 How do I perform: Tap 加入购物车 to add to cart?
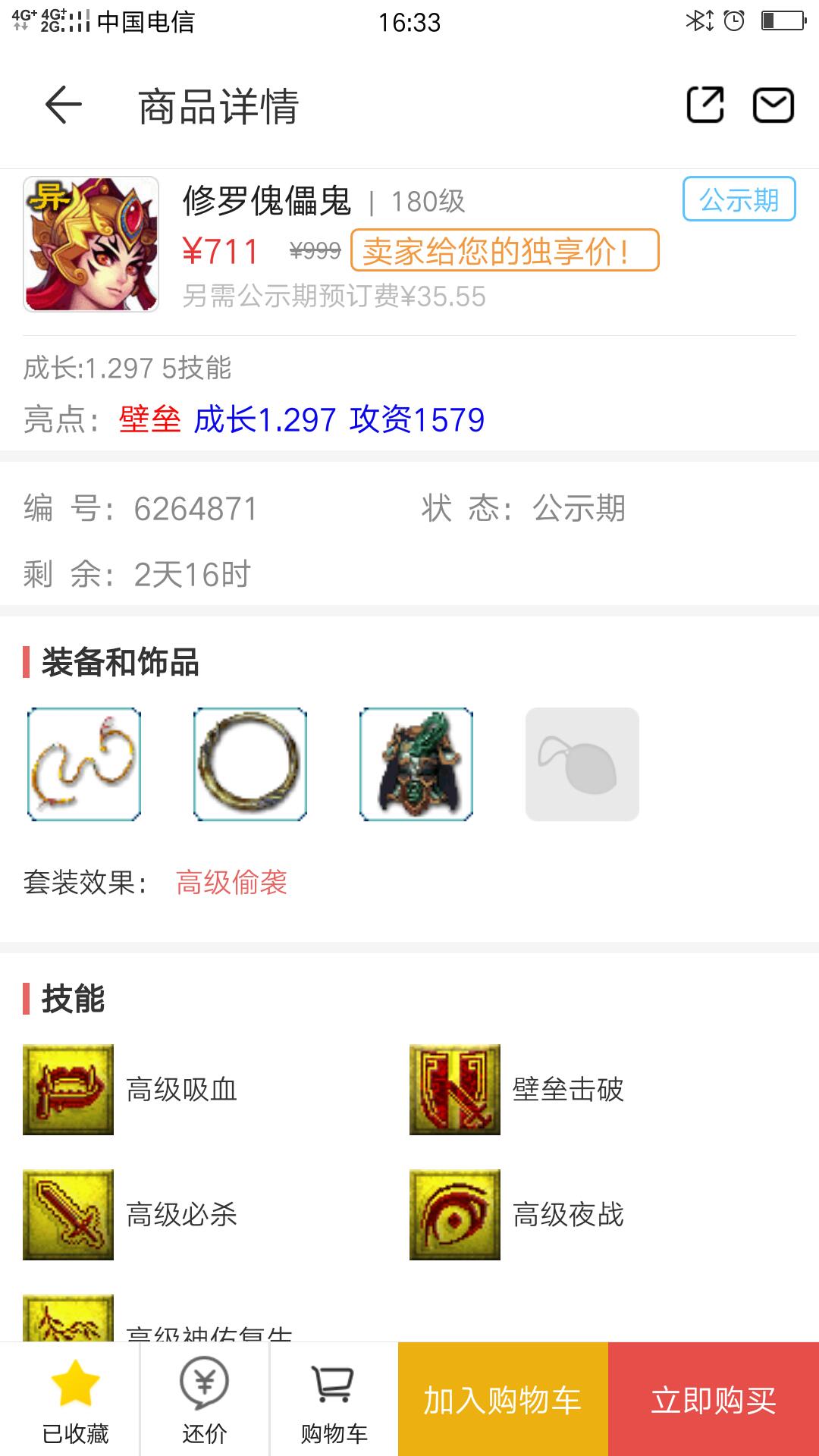click(503, 1399)
